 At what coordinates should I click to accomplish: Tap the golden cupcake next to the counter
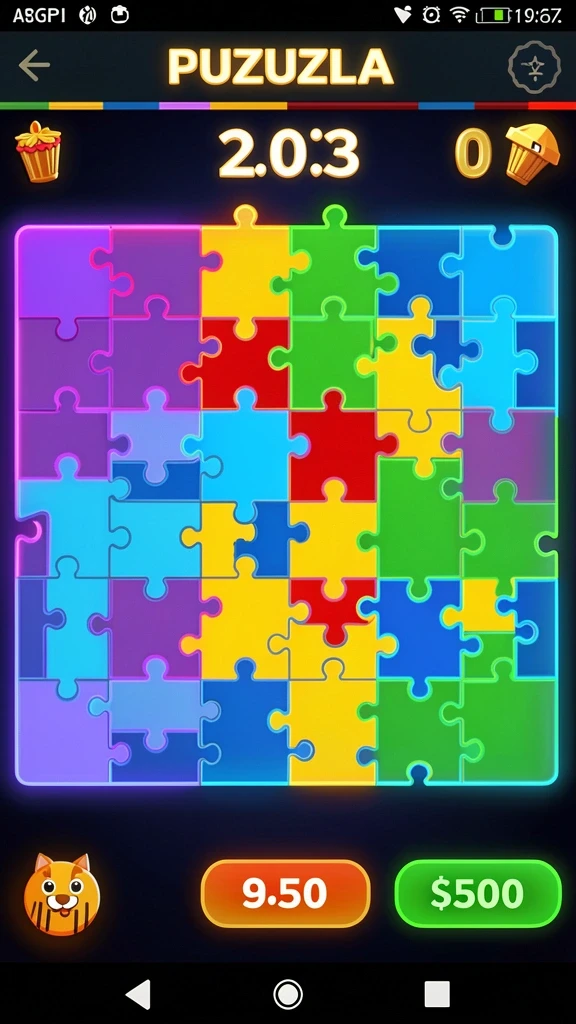[x=532, y=153]
